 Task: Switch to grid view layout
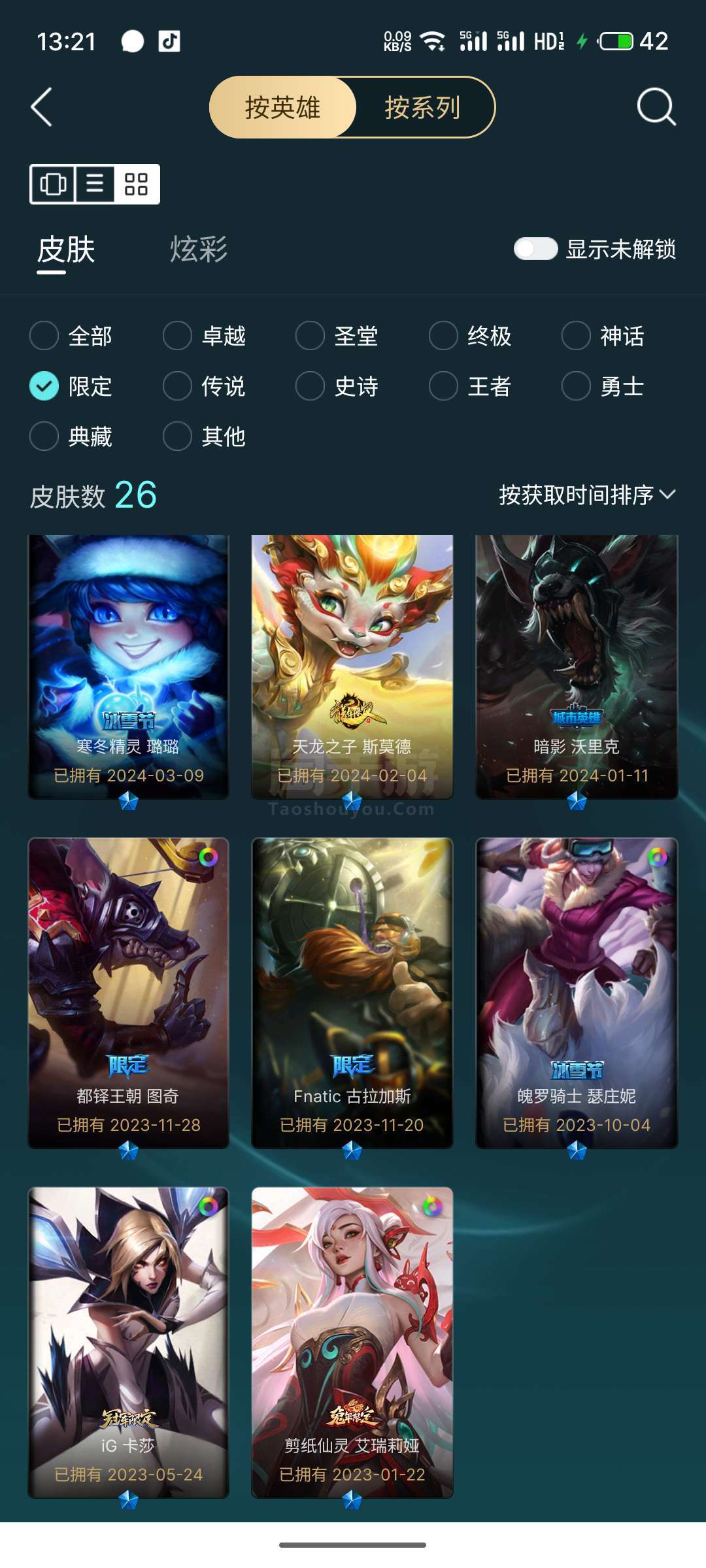pyautogui.click(x=136, y=184)
